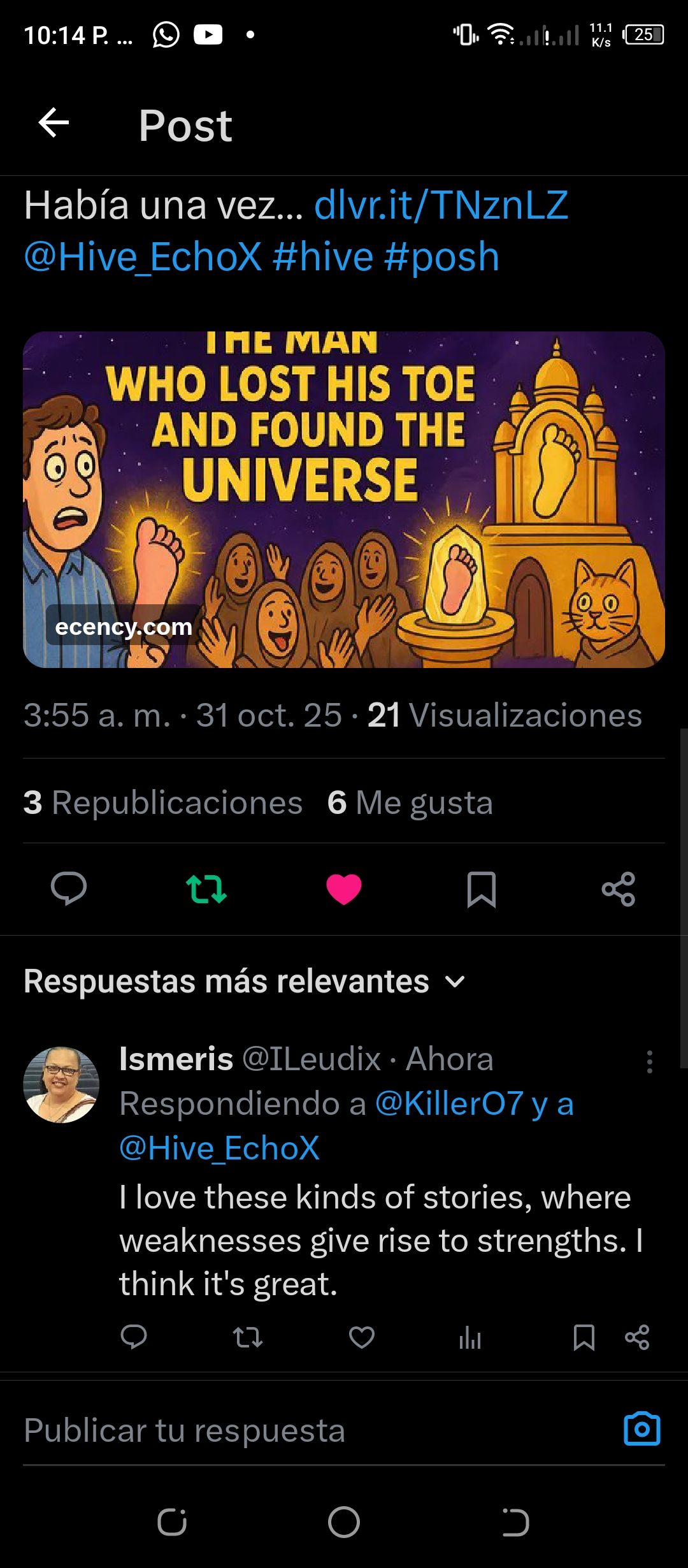
Task: Bookmark the main post
Action: [482, 889]
